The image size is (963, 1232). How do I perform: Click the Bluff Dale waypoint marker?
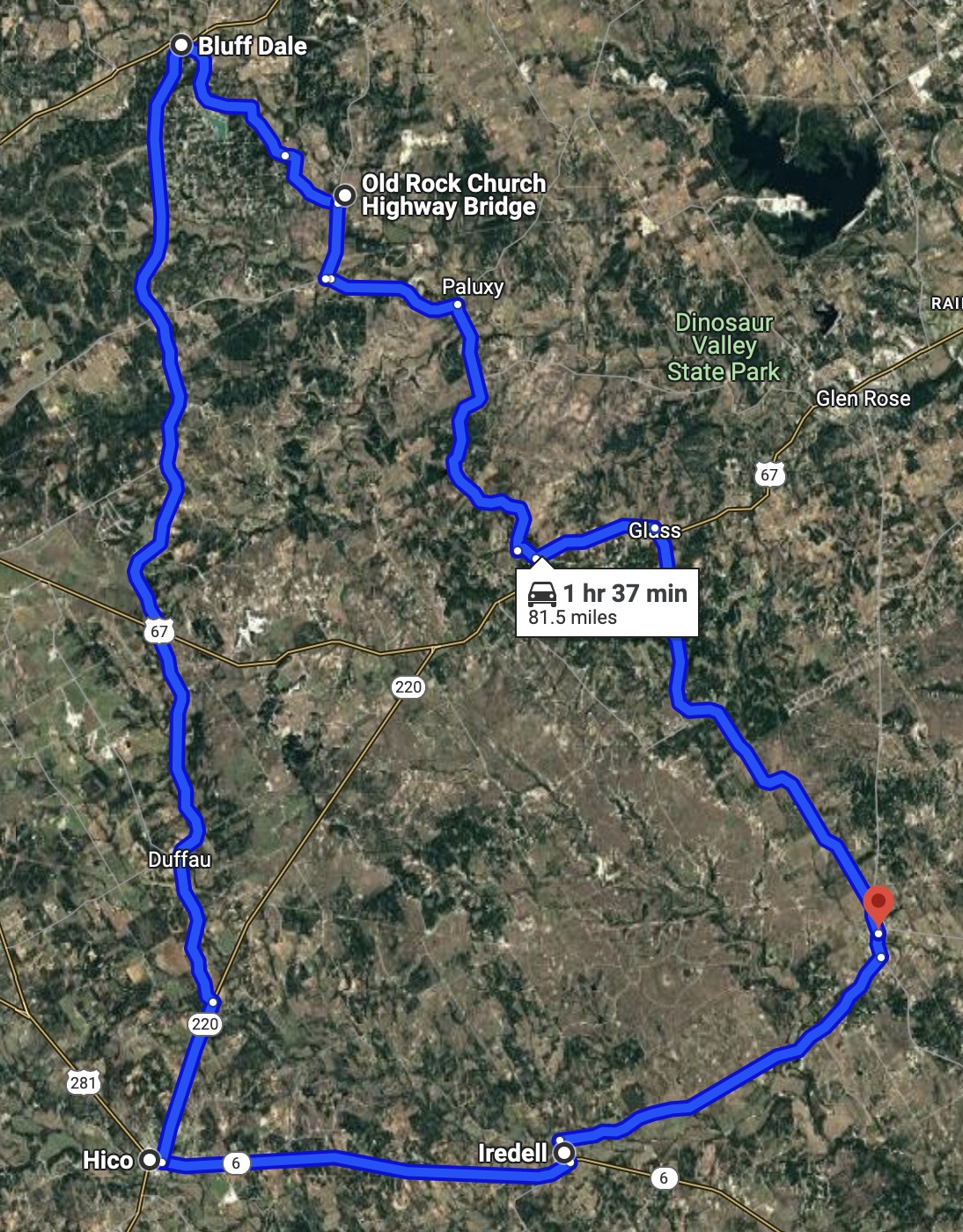pyautogui.click(x=182, y=47)
